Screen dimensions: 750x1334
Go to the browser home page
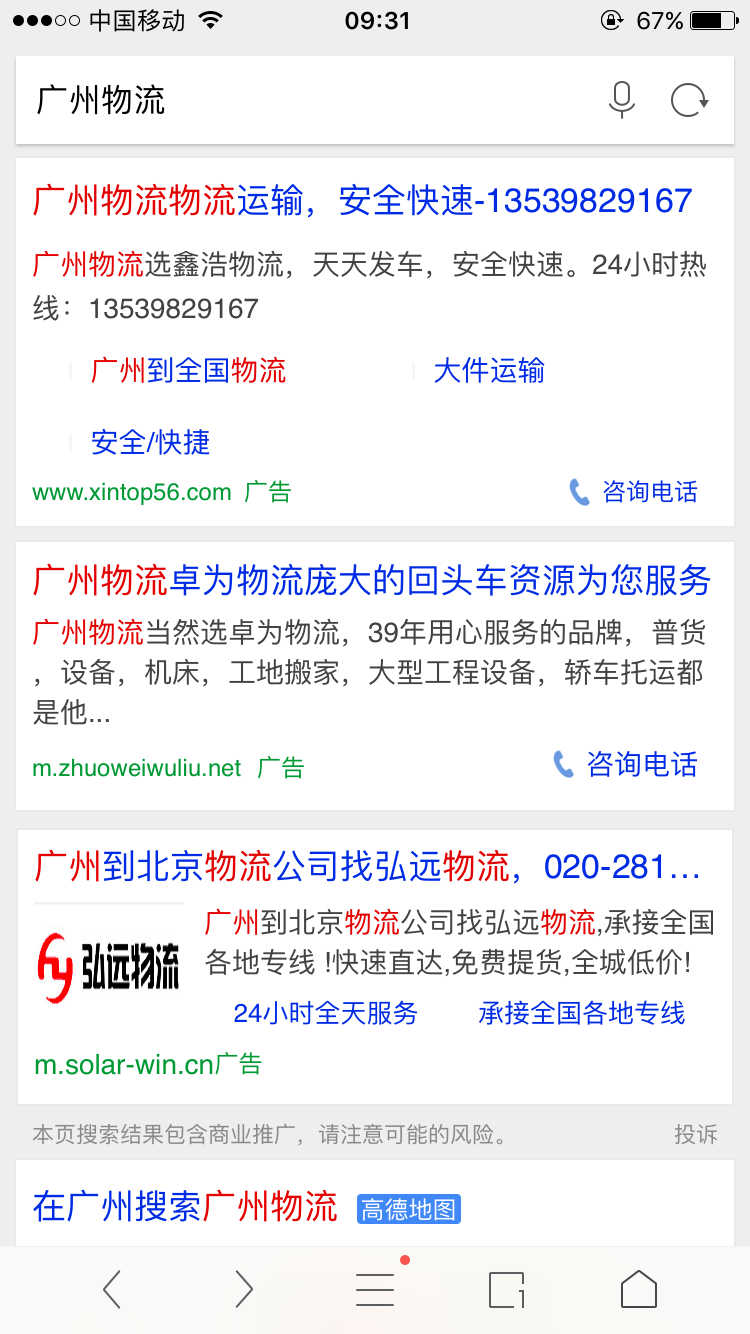(x=638, y=1289)
